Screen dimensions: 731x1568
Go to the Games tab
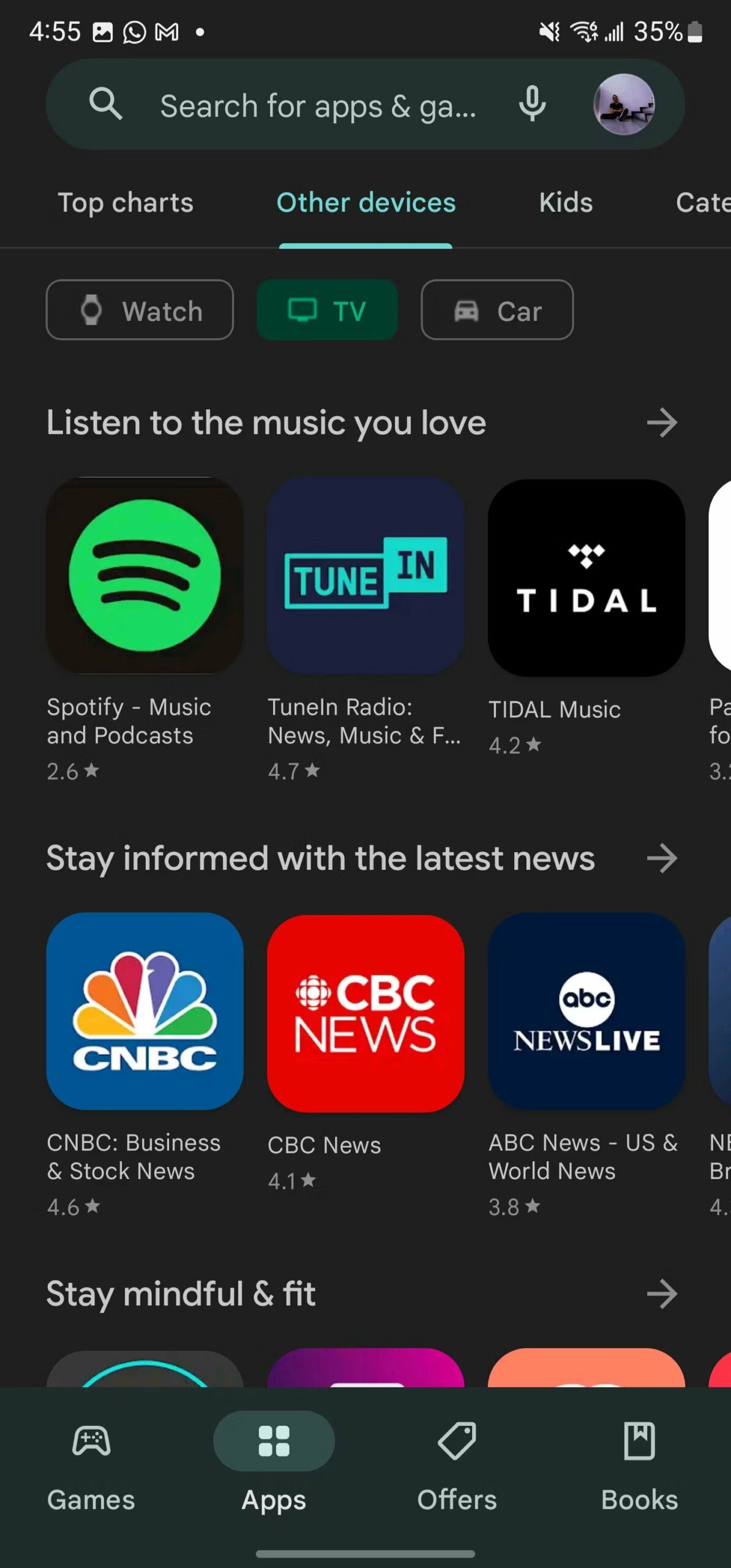(x=91, y=1467)
